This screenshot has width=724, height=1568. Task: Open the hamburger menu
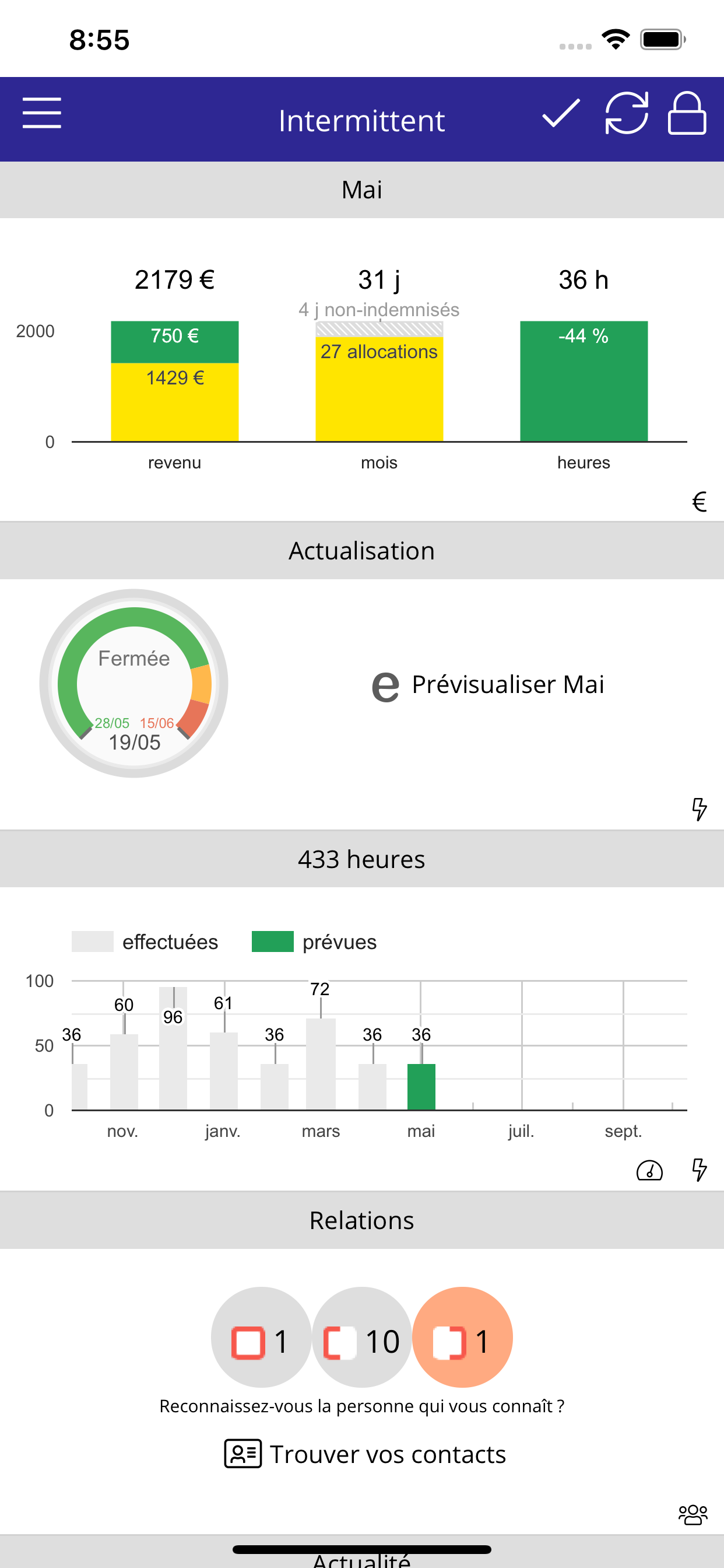[x=42, y=113]
